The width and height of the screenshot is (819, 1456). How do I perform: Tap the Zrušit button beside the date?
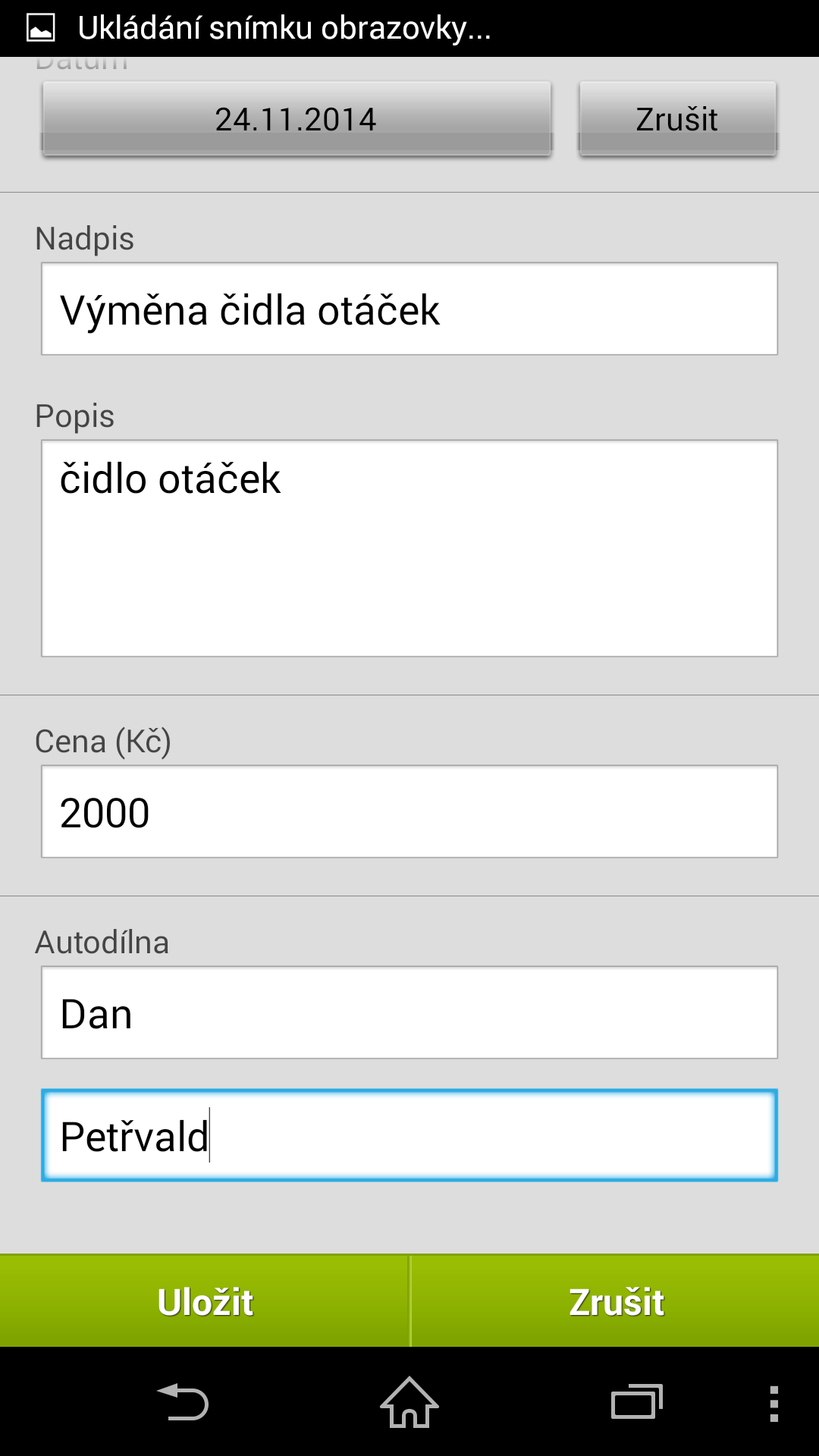click(x=678, y=119)
